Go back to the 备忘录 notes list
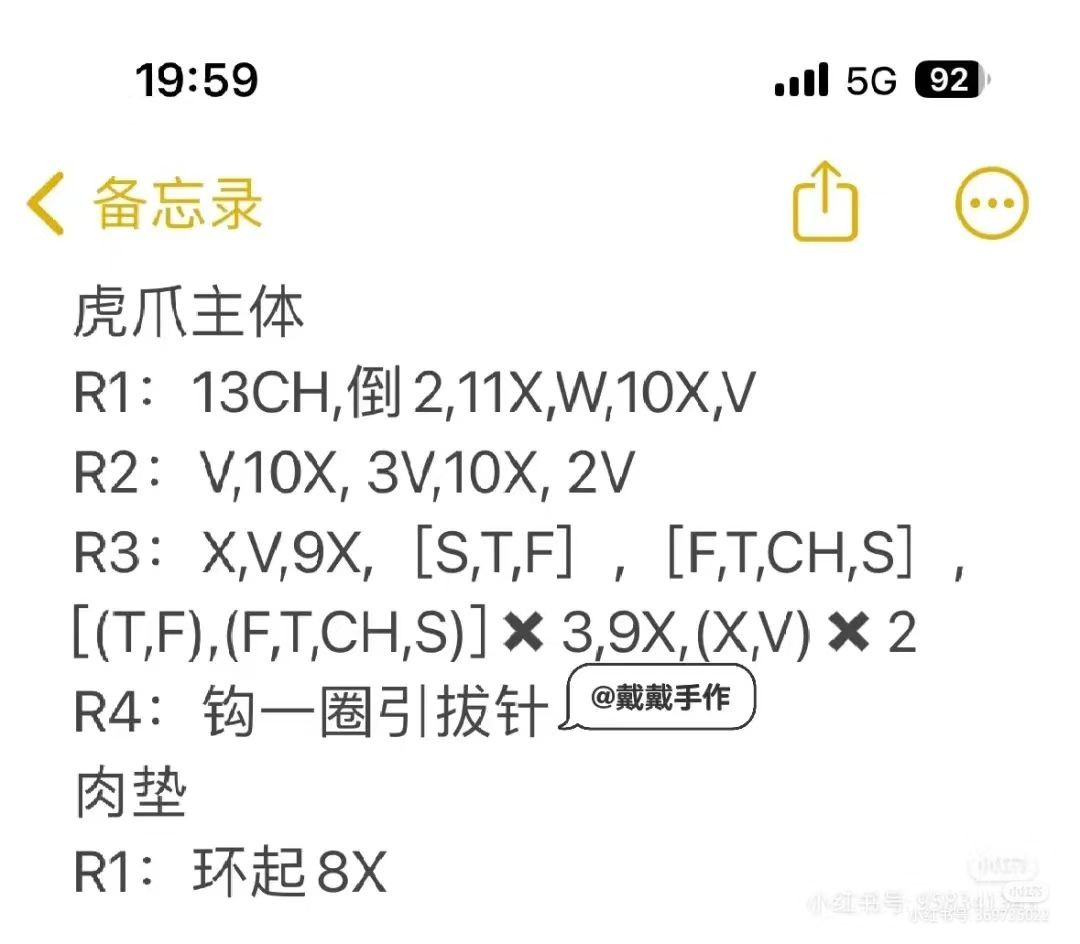 pyautogui.click(x=145, y=203)
